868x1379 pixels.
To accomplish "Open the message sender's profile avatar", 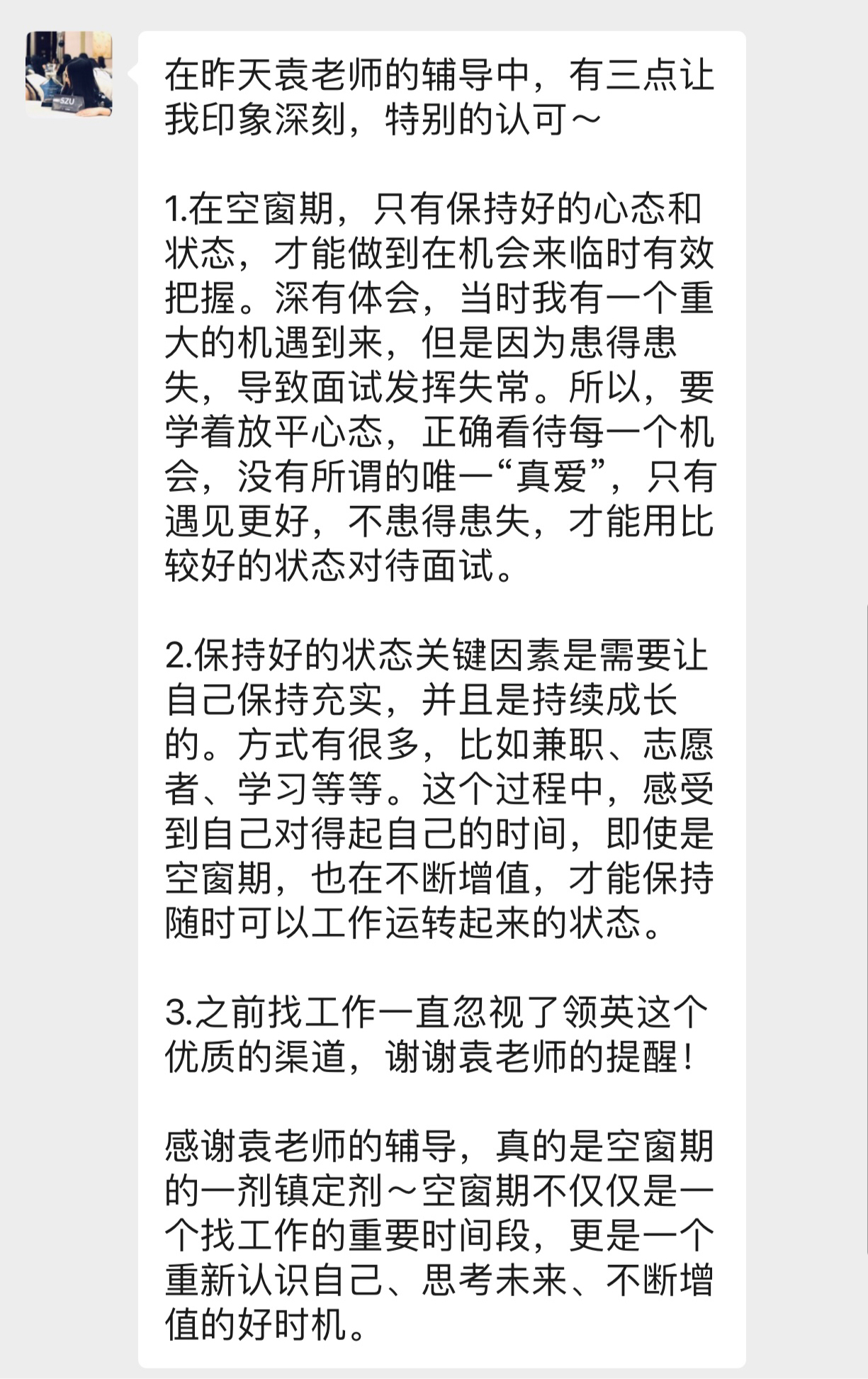I will click(69, 74).
